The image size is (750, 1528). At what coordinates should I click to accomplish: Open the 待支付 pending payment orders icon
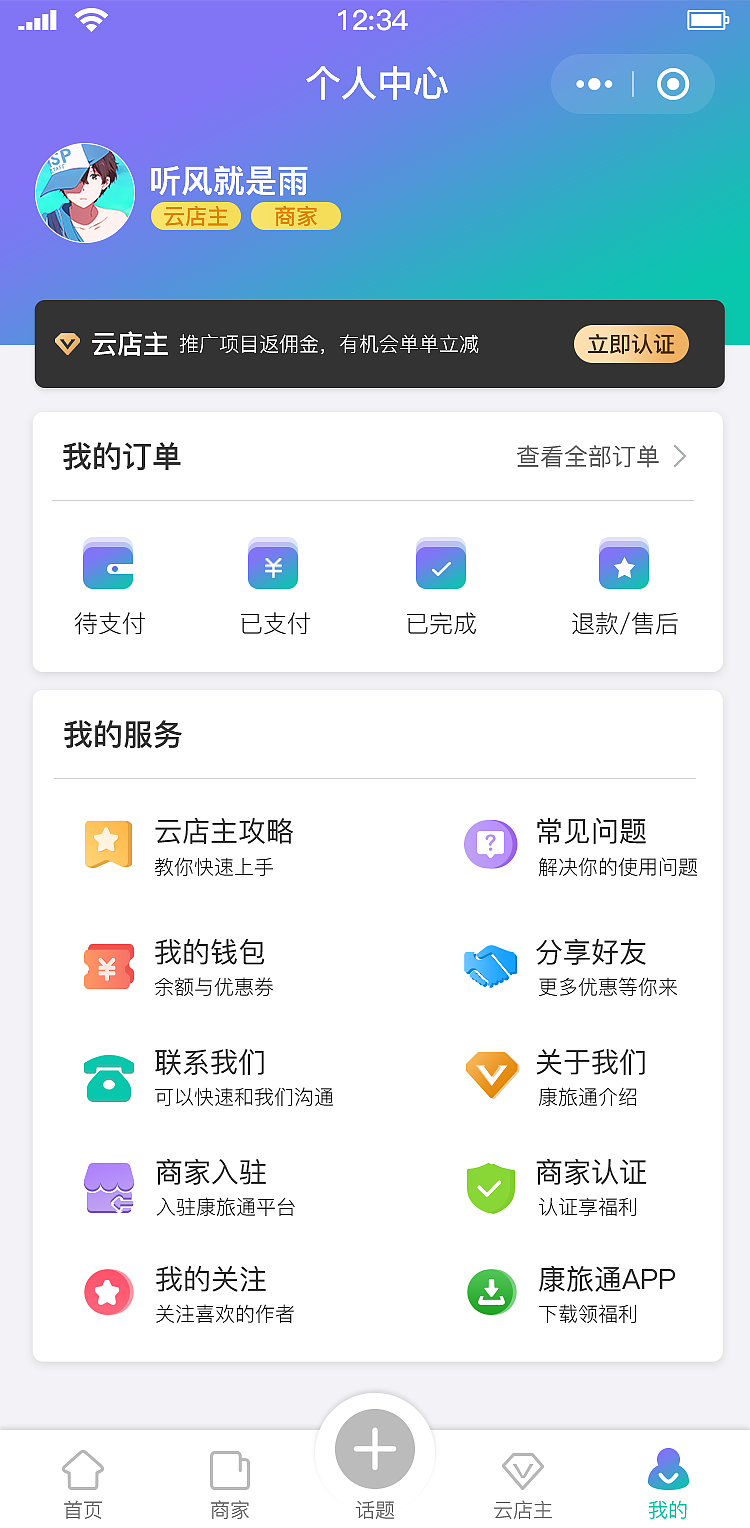(108, 565)
